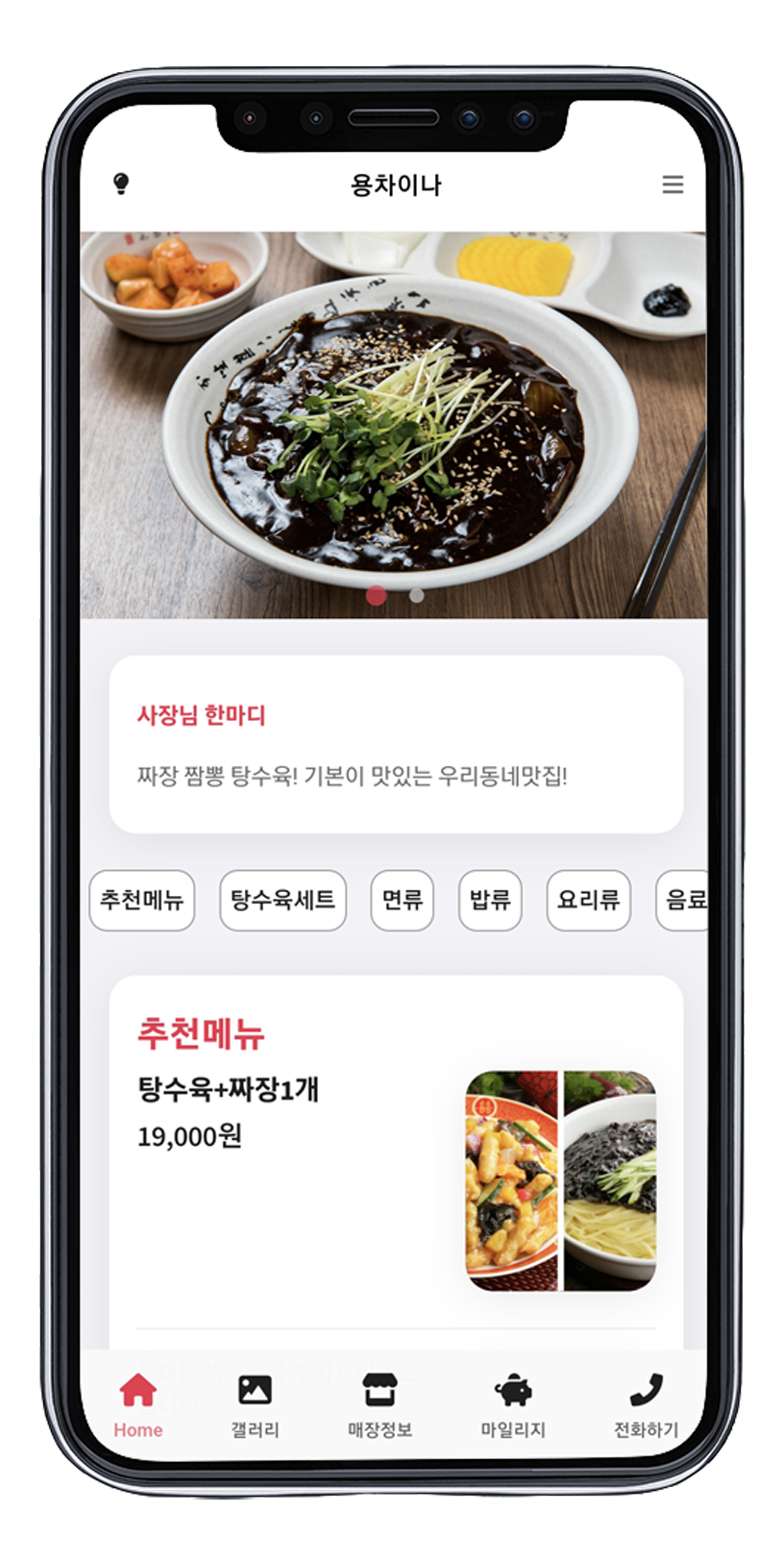This screenshot has width=784, height=1563.
Task: Filter menu by 면류
Action: (402, 900)
